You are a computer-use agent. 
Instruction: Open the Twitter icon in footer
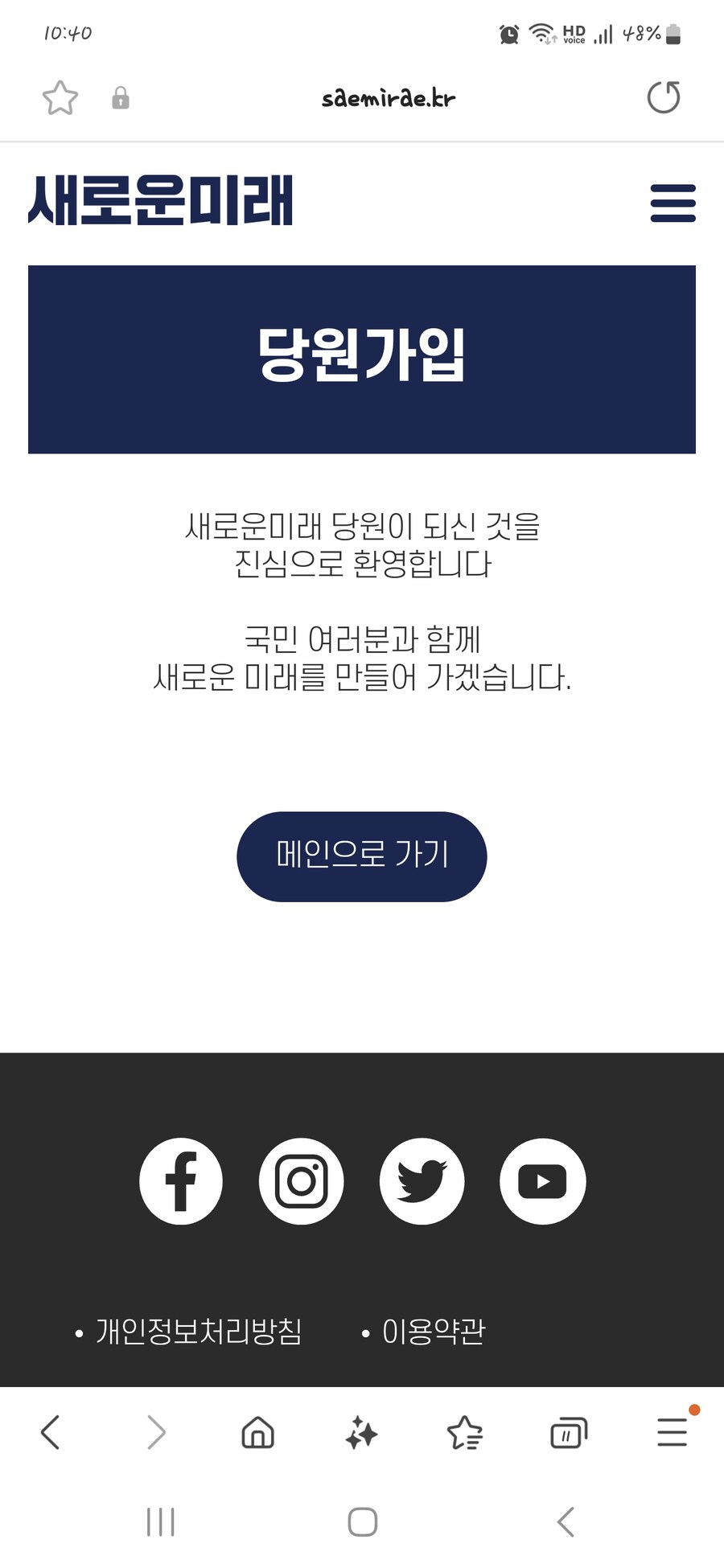[x=422, y=1181]
